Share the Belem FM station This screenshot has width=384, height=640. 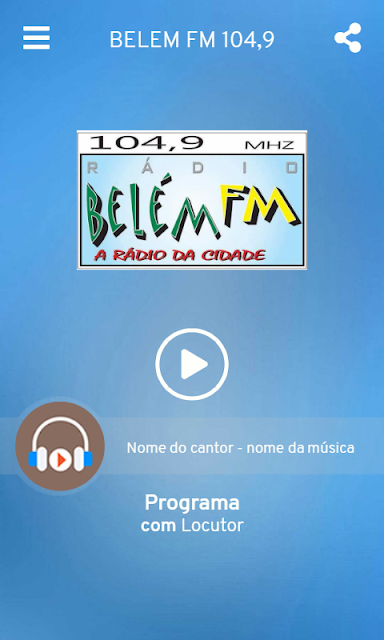tap(348, 38)
